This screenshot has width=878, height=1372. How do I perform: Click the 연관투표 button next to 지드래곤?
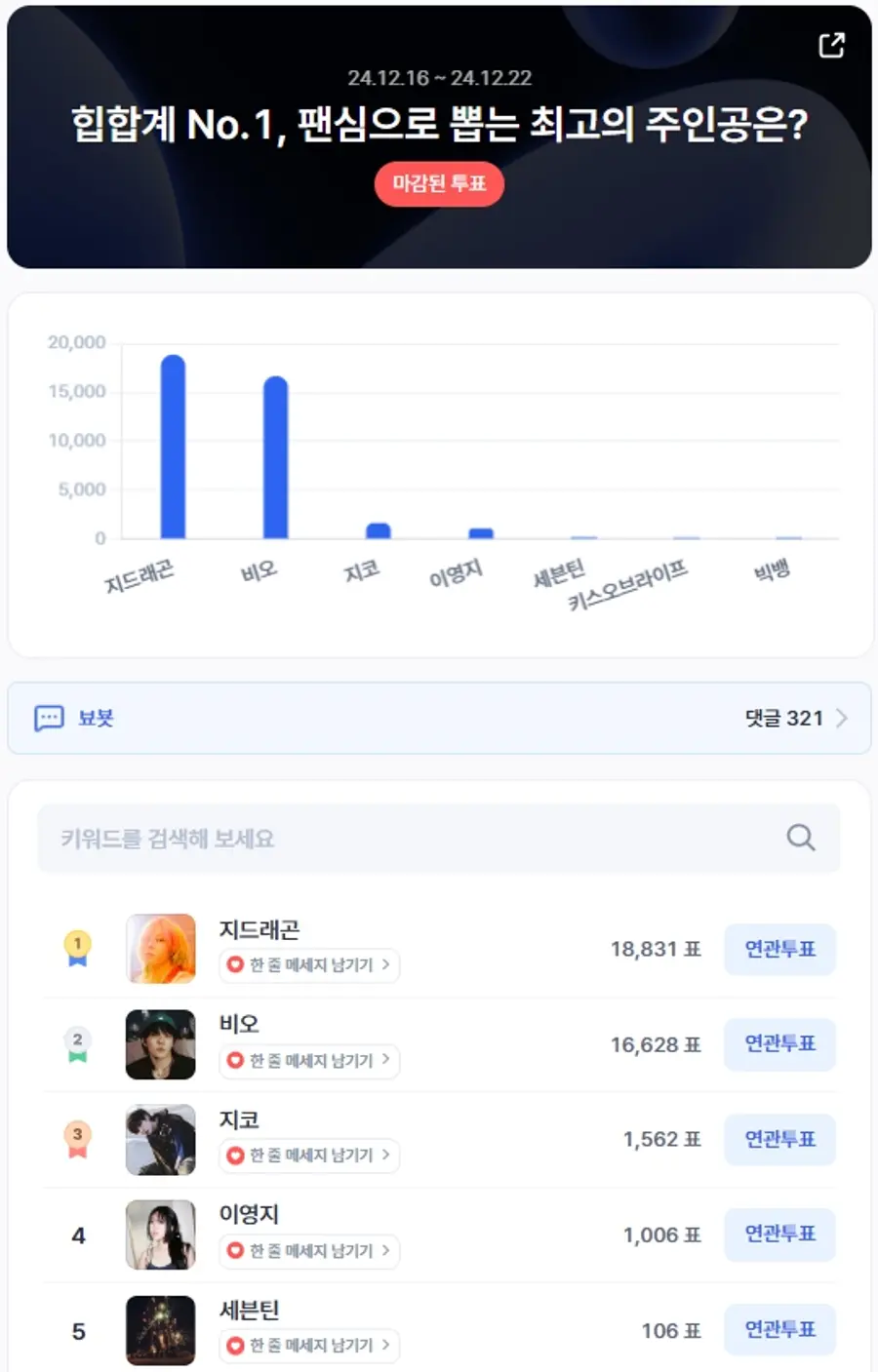[779, 949]
